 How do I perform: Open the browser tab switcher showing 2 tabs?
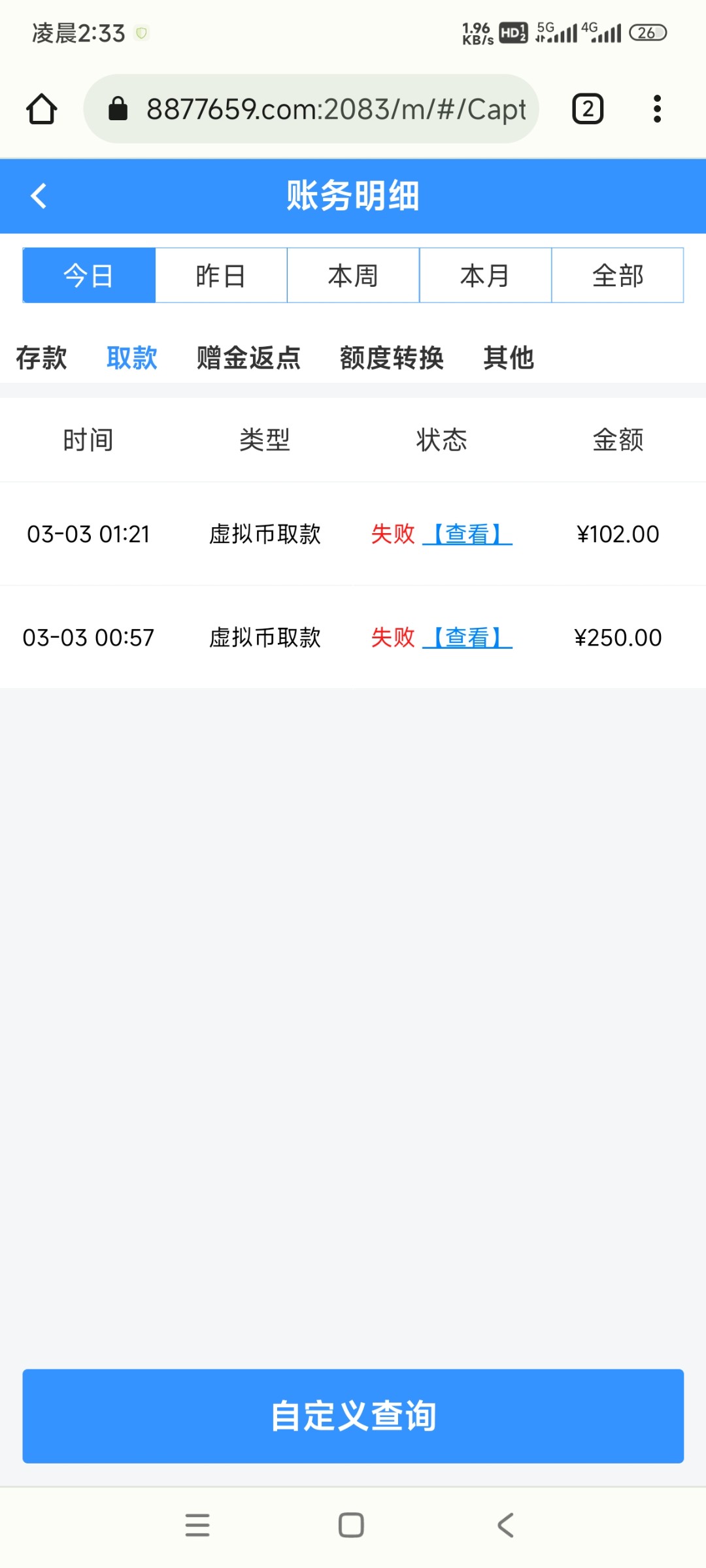(586, 108)
